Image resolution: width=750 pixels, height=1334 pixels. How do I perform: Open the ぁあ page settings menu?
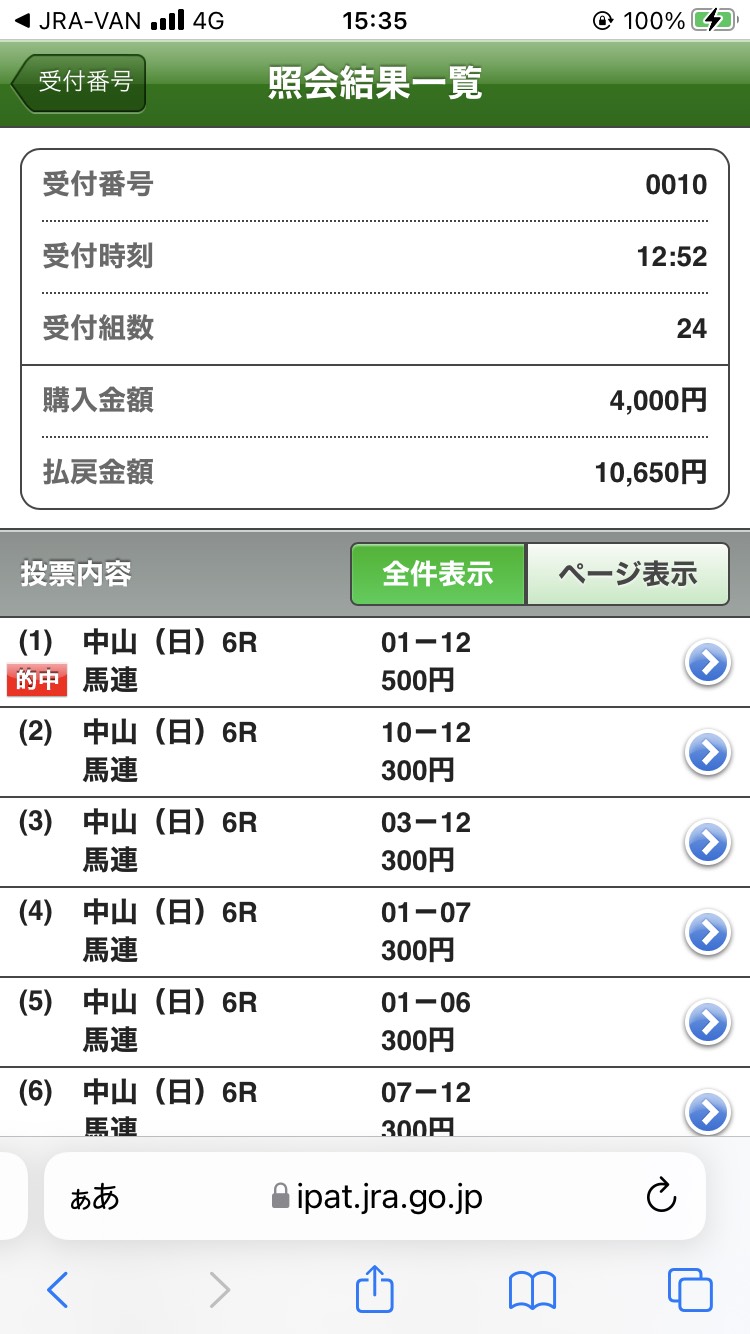tap(94, 1196)
